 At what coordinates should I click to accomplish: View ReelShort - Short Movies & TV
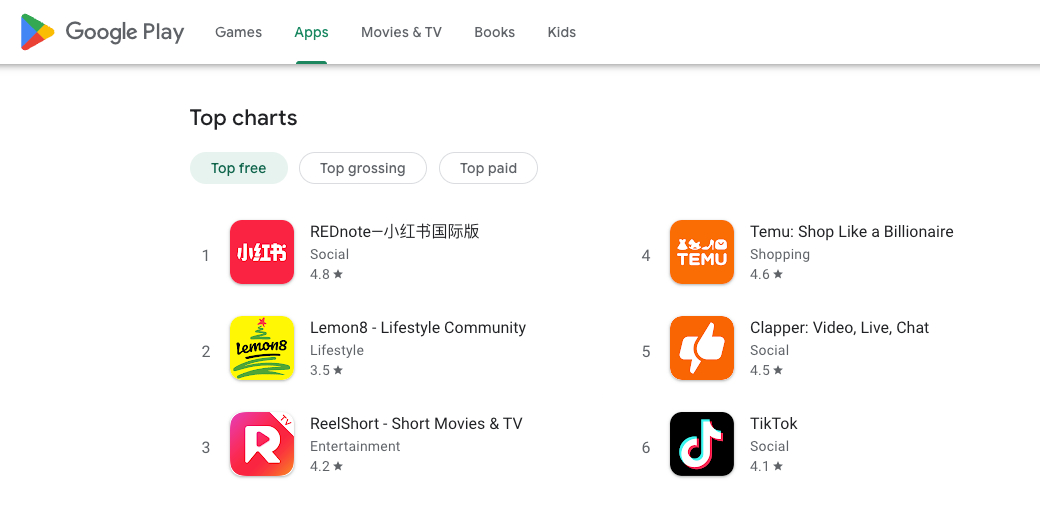tap(416, 424)
